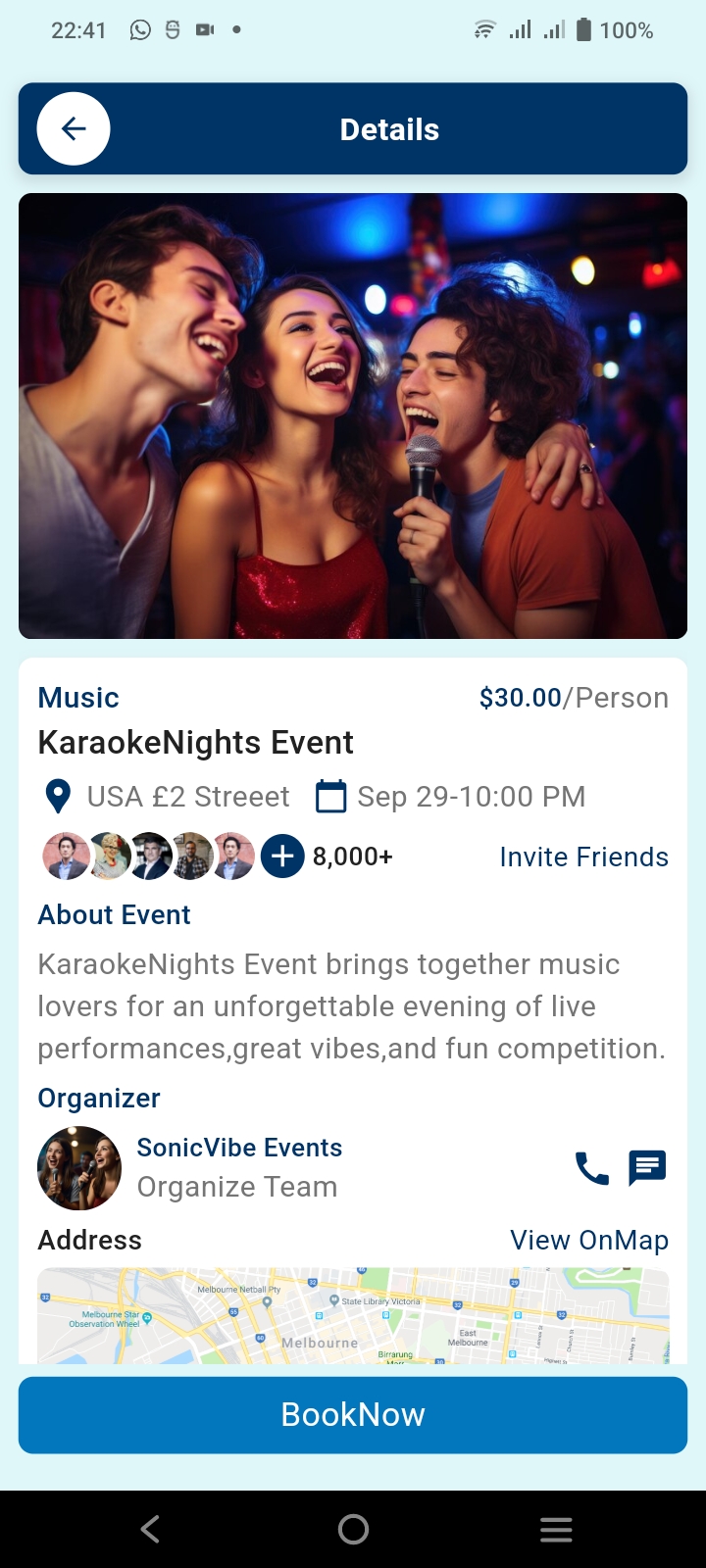Open the 8,000+ attendees list

point(351,856)
